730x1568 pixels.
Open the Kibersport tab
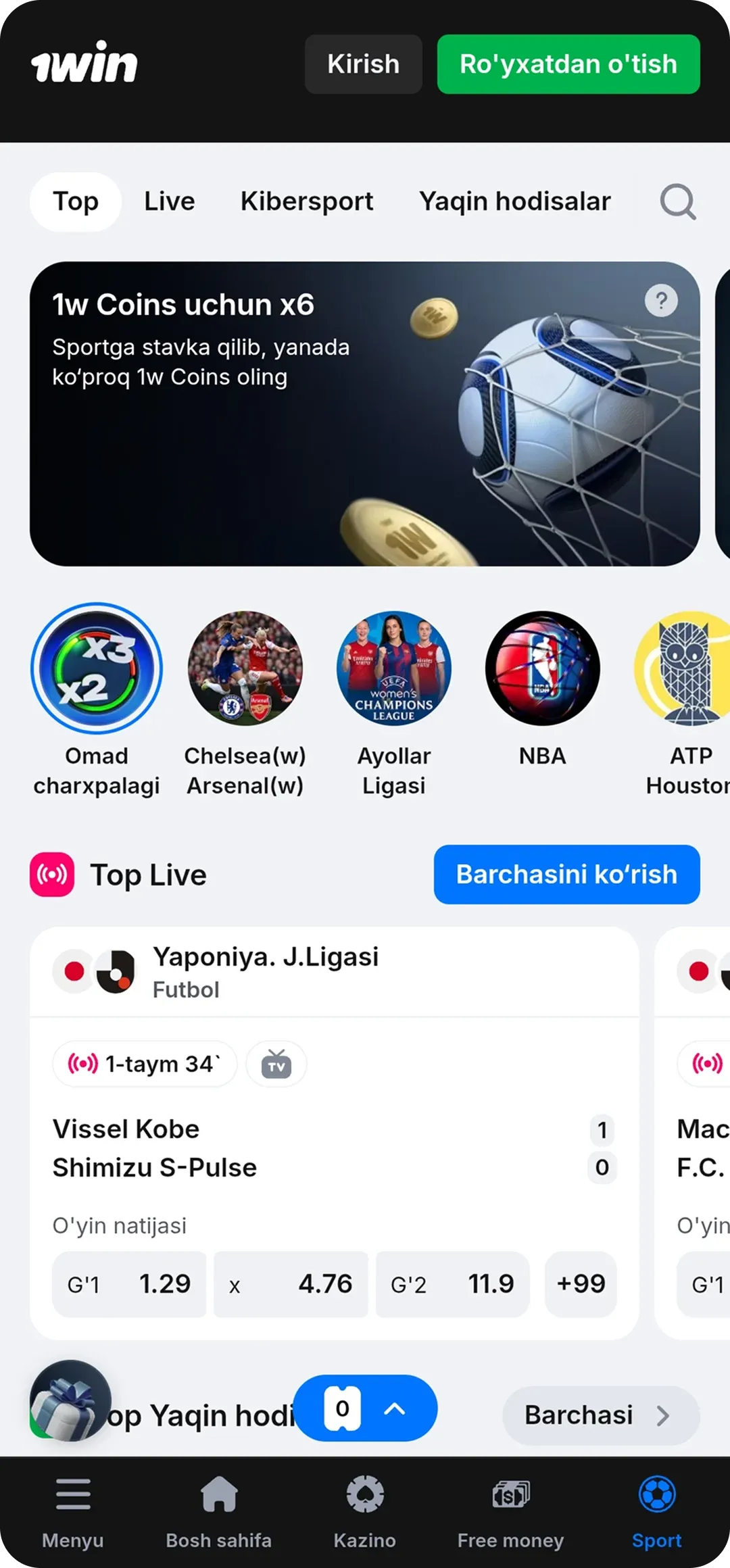click(x=307, y=201)
